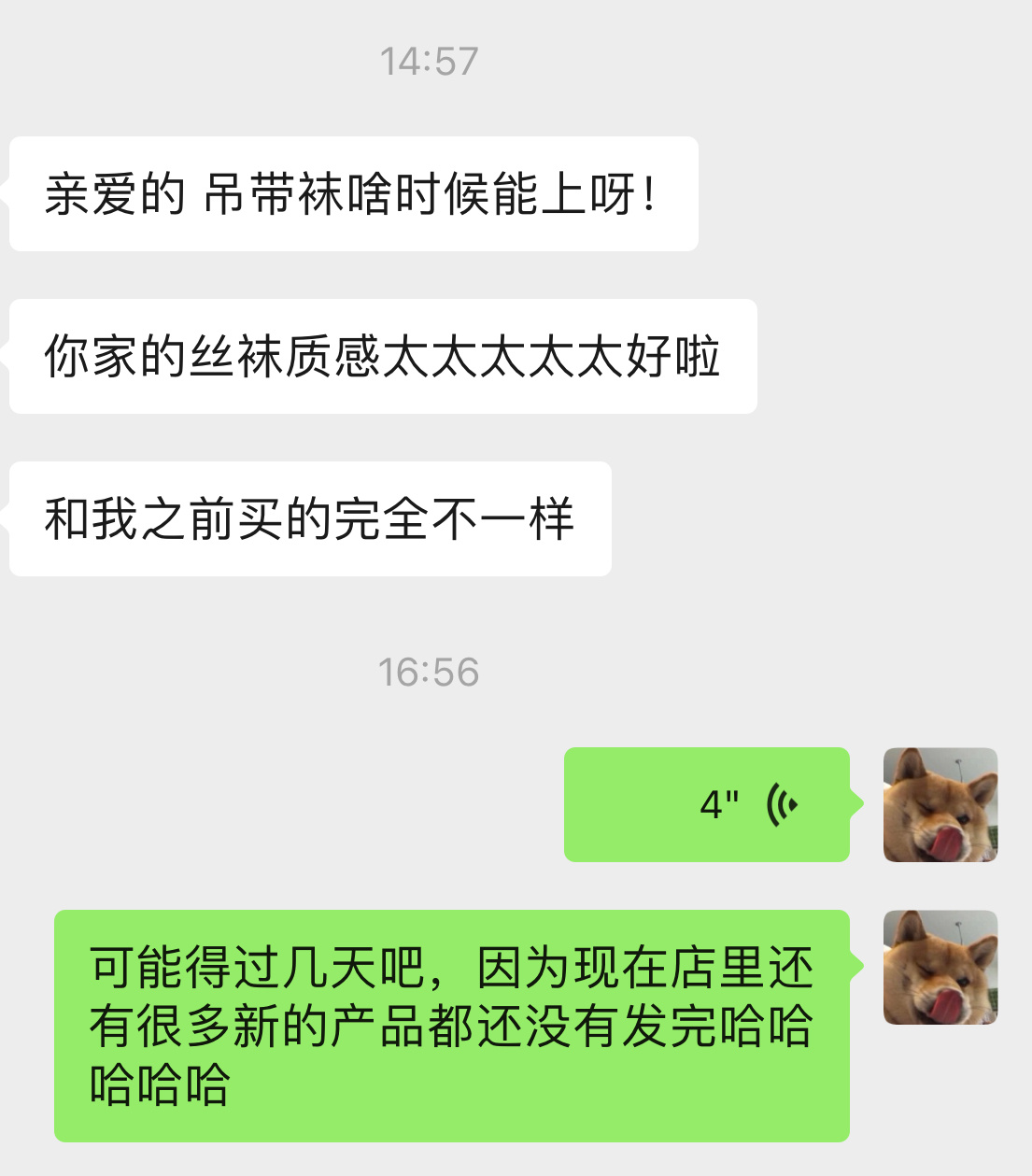Open the Shiba avatar beside the text reply

click(x=940, y=967)
